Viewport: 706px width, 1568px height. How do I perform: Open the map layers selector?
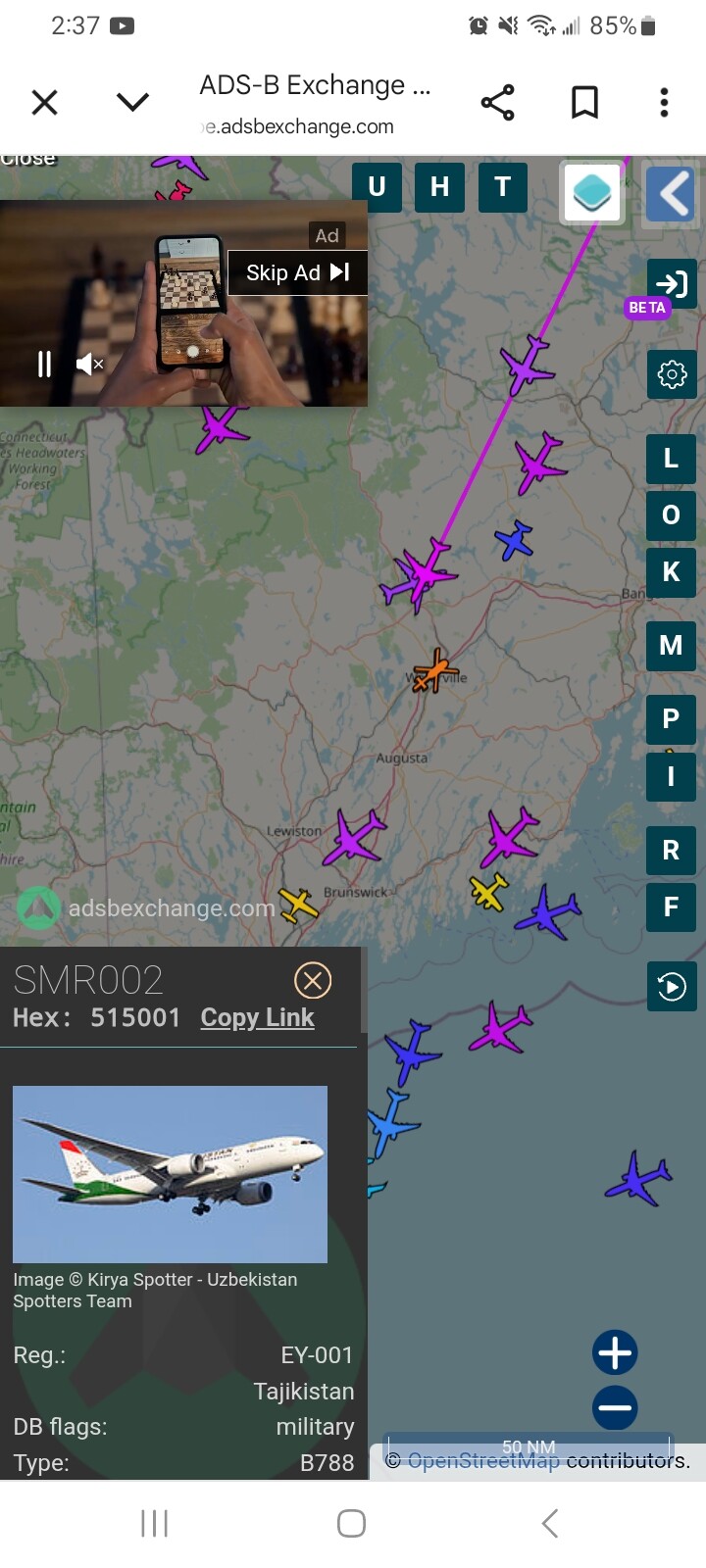(x=592, y=193)
